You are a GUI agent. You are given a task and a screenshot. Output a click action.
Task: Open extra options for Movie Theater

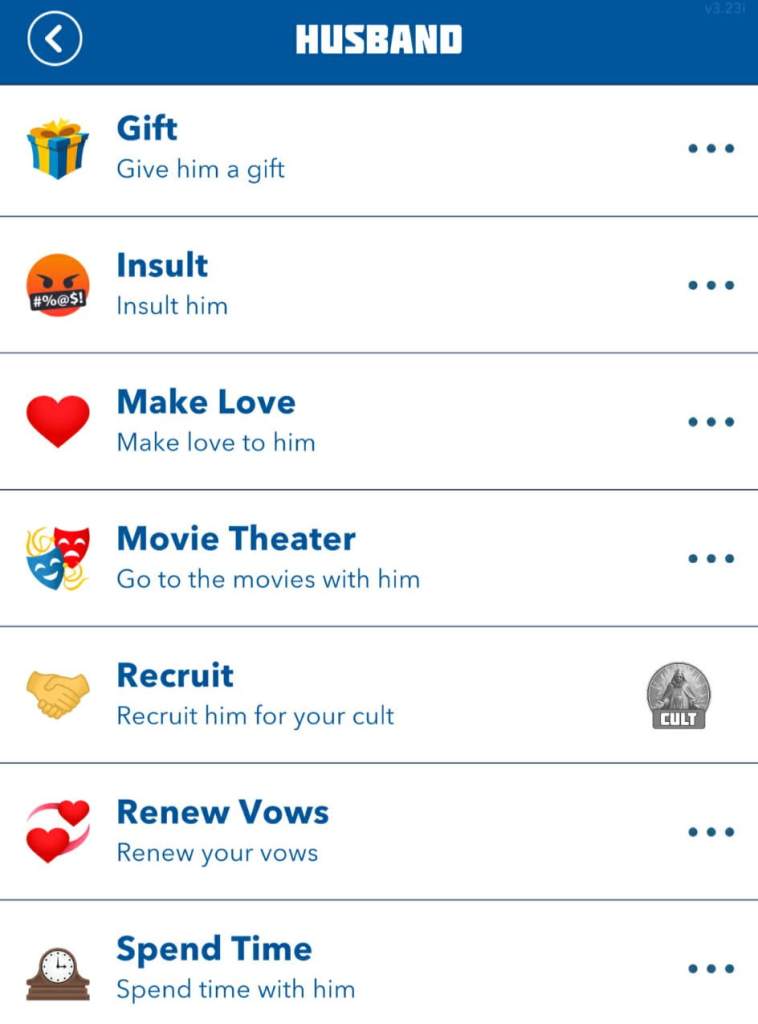point(711,557)
